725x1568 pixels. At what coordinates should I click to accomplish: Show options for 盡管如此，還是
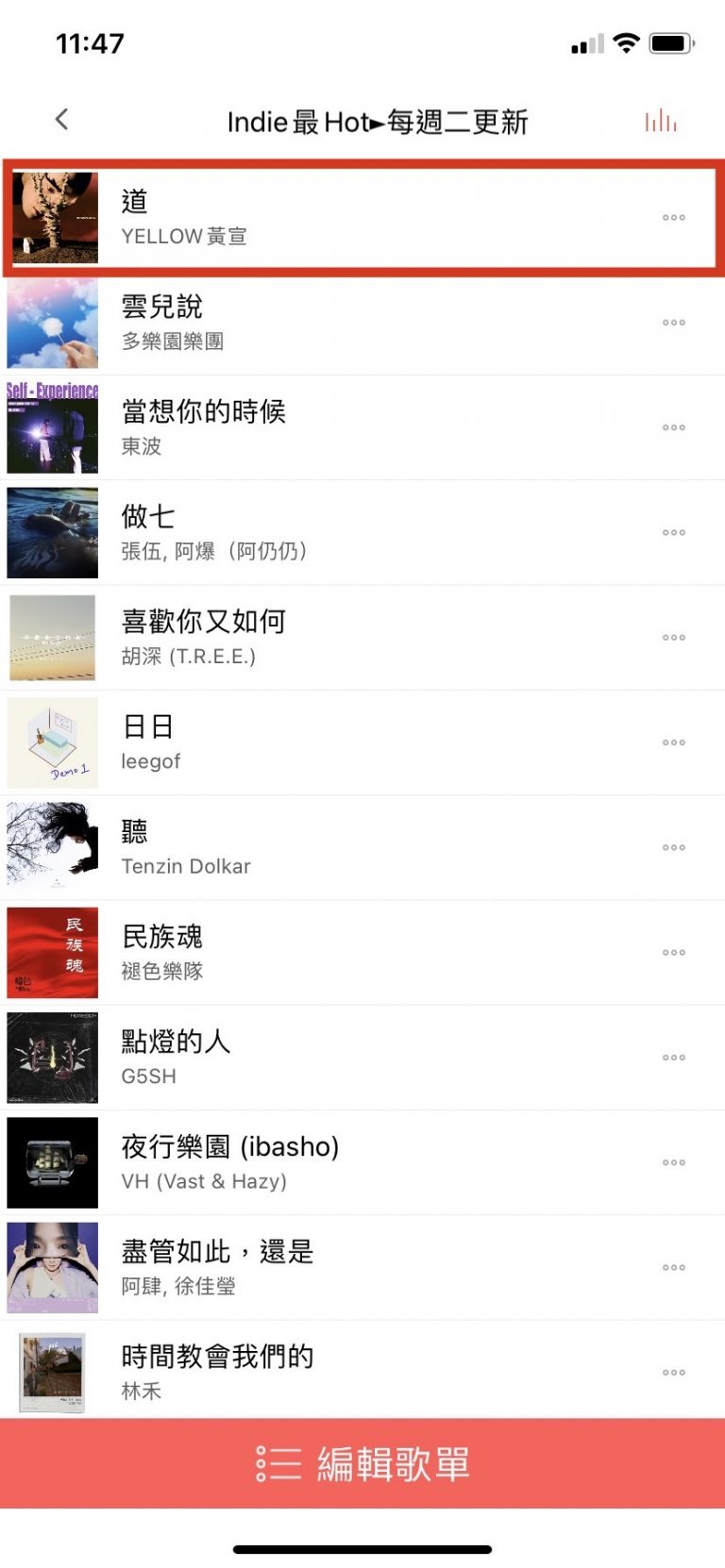[673, 1267]
